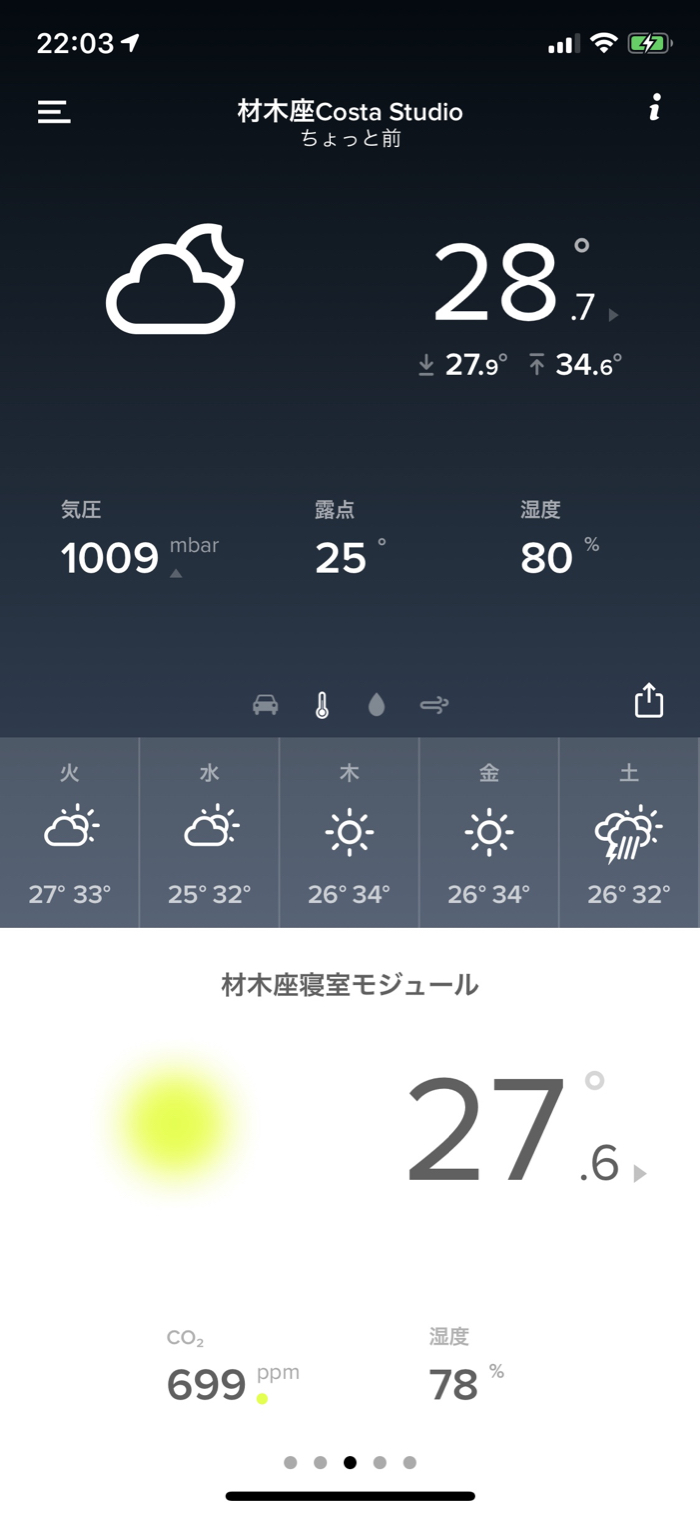Open the hamburger menu

54,112
